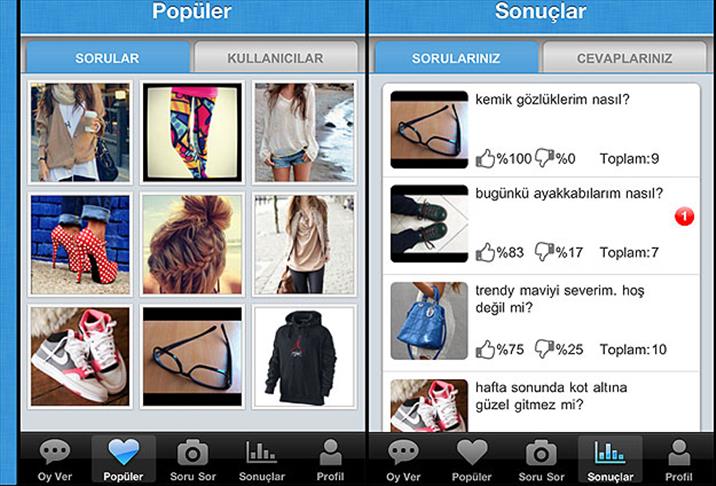Open Profil tab on the Sonuçlar screen
716x486 pixels.
point(679,459)
